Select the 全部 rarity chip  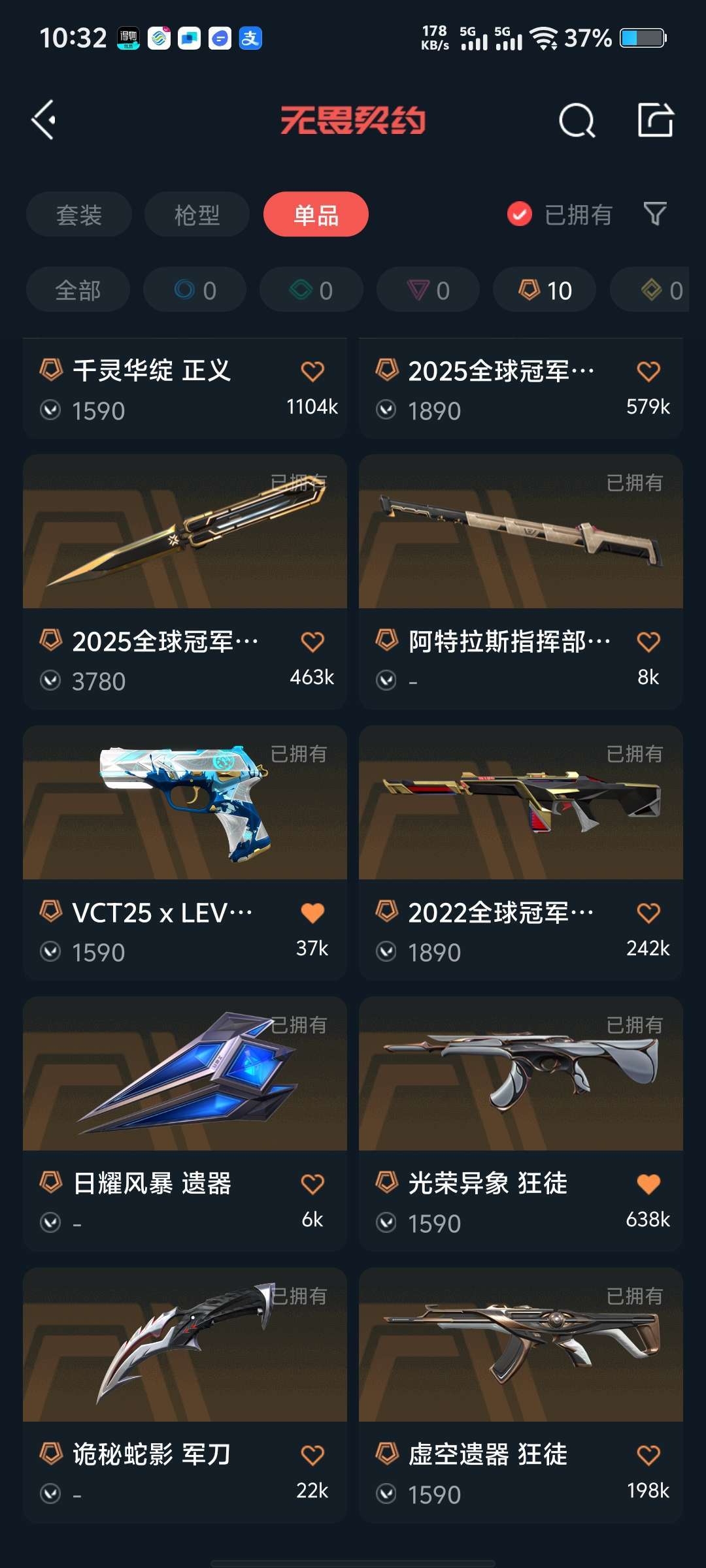coord(78,290)
